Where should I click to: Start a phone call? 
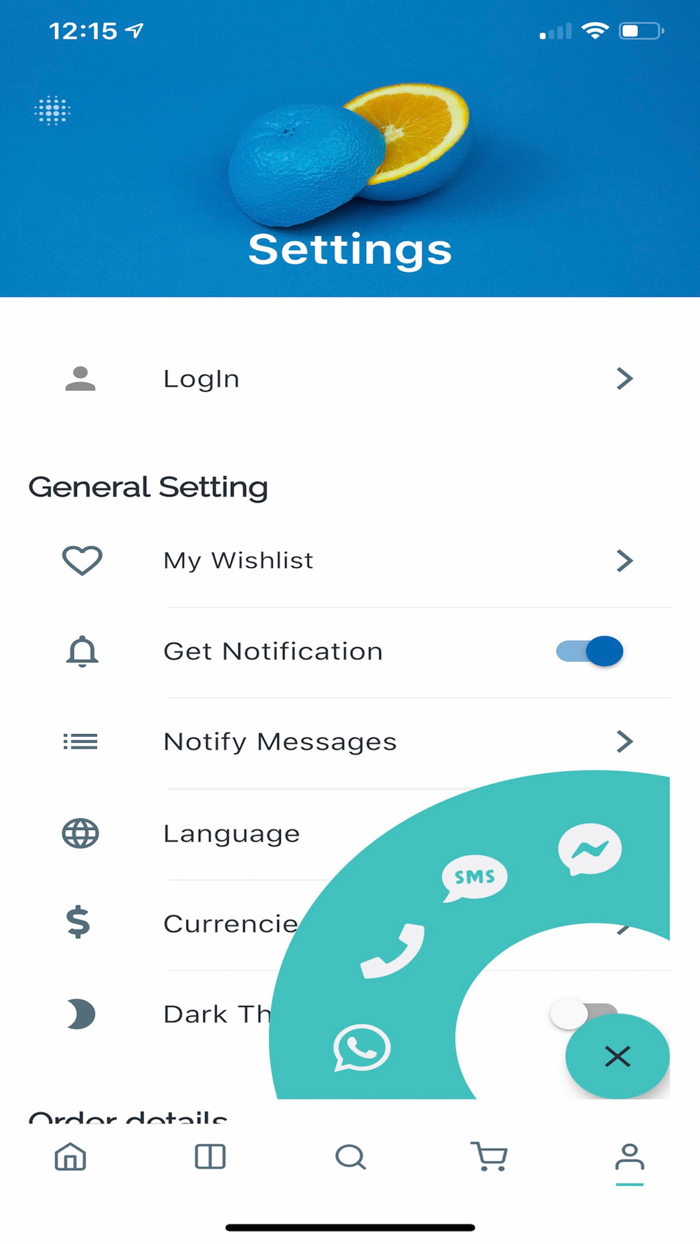pos(392,950)
